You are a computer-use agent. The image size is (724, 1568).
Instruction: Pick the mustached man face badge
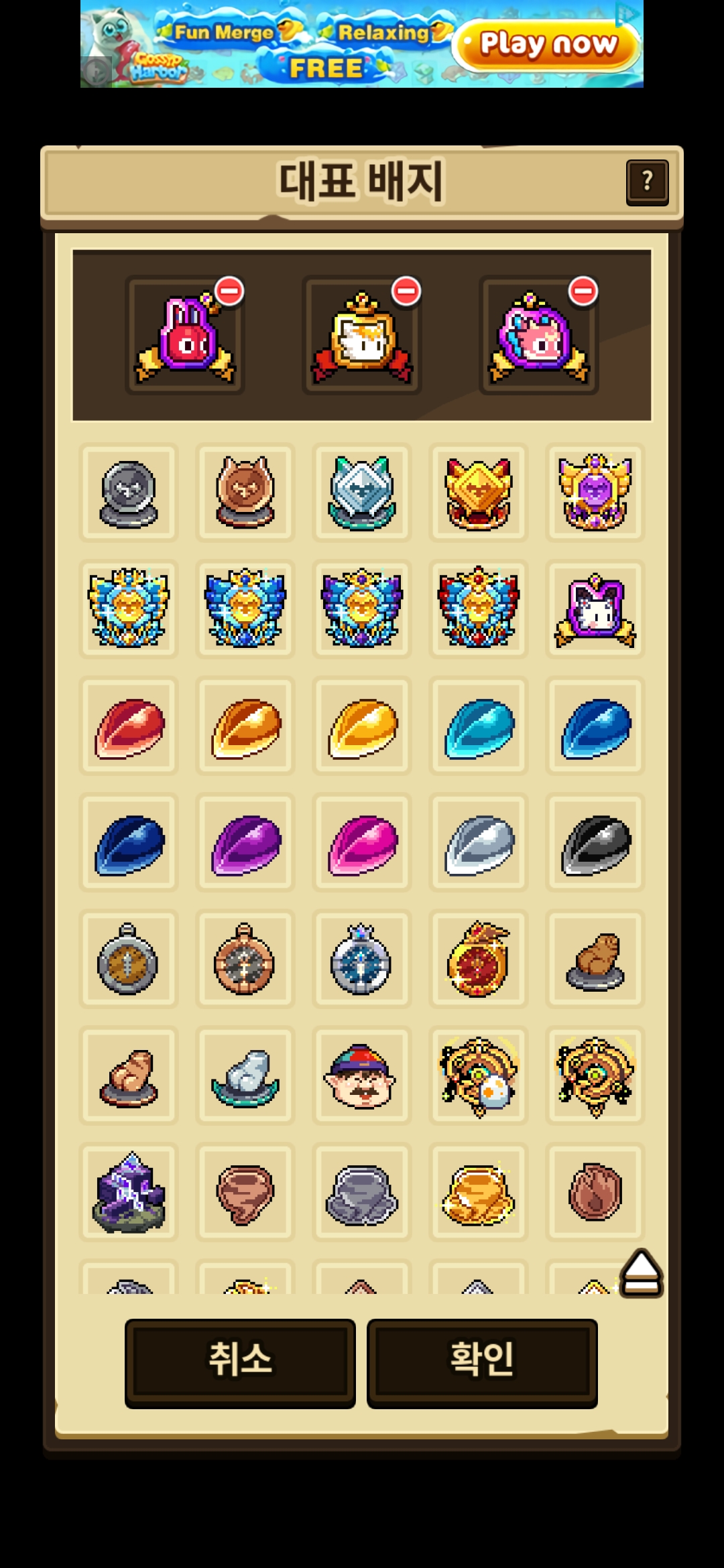[x=361, y=1076]
